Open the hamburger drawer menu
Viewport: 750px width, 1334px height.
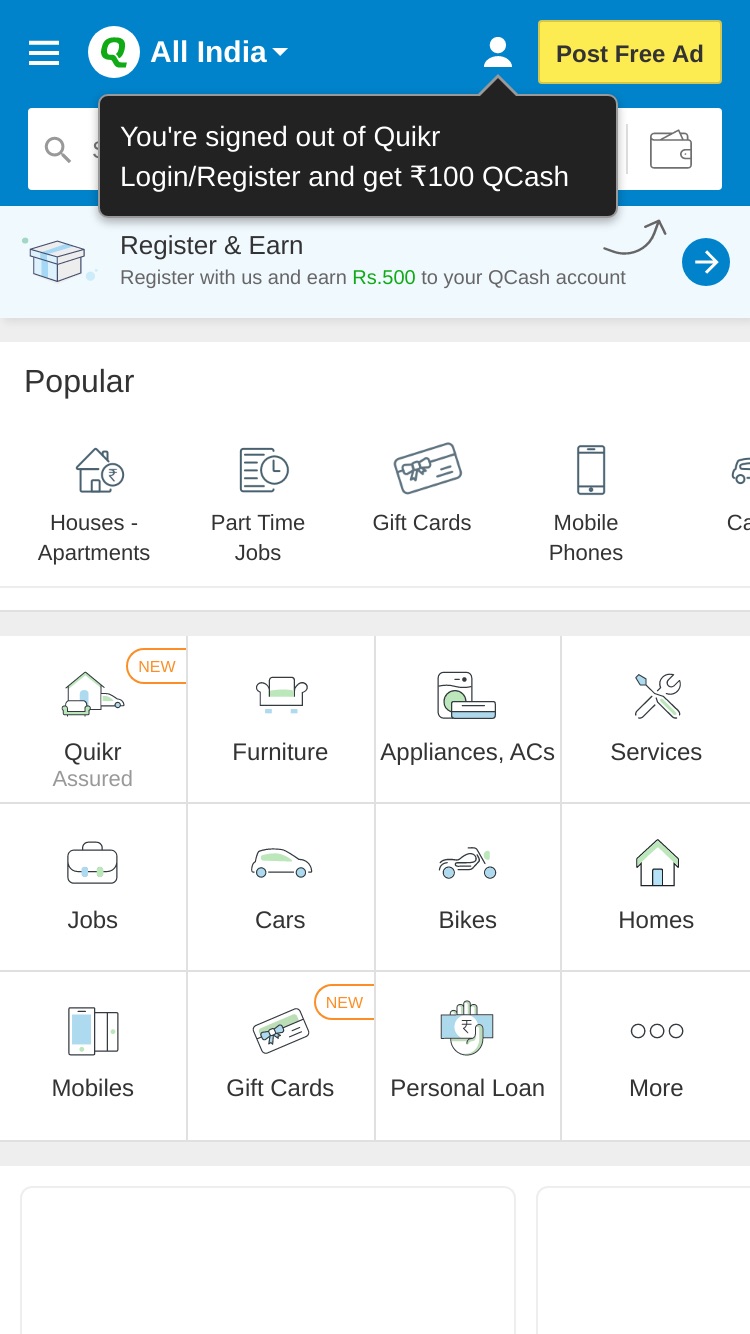(44, 52)
